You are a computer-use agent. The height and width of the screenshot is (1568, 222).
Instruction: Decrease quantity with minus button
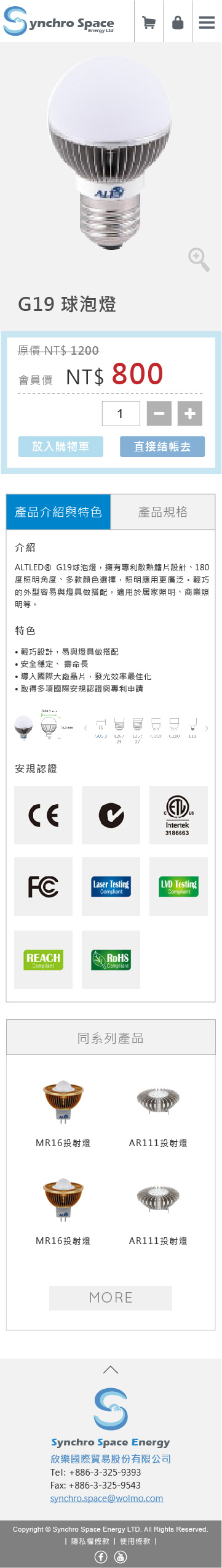point(159,413)
